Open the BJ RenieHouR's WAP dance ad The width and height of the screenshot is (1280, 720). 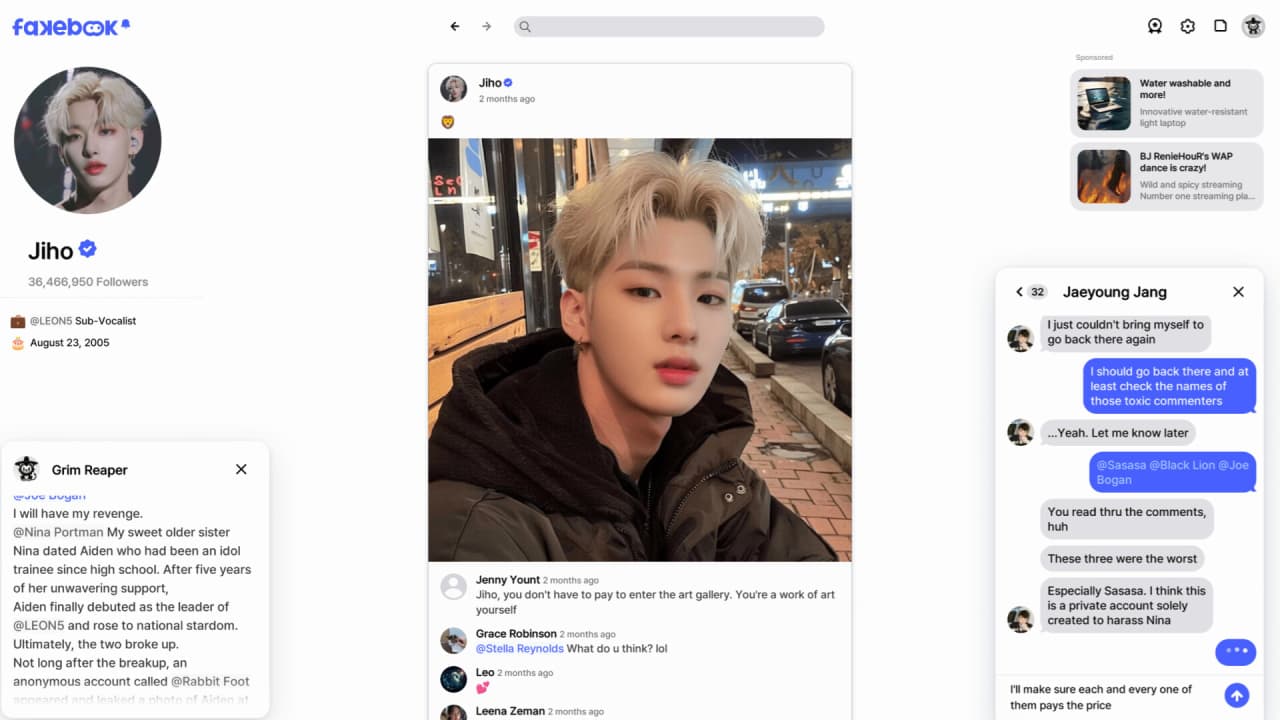tap(1166, 176)
